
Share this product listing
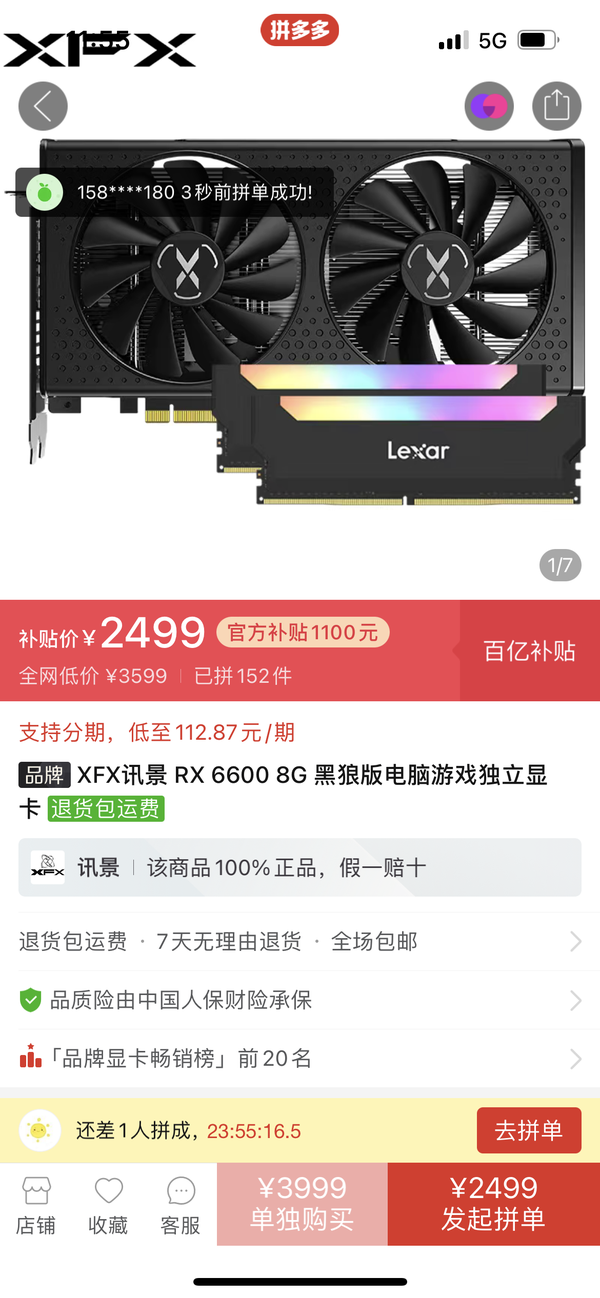pos(556,106)
